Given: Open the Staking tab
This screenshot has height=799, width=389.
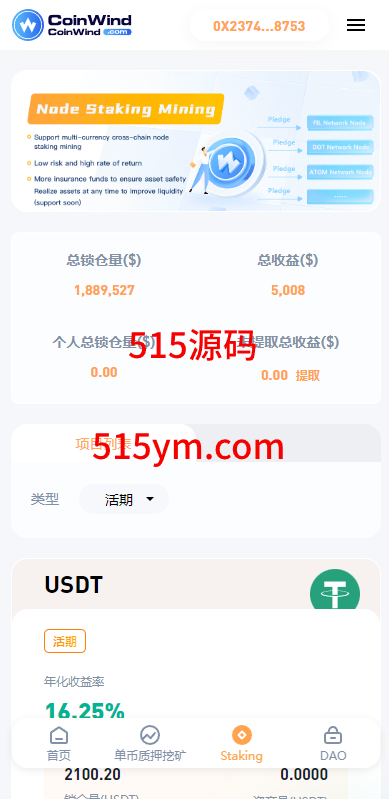Looking at the screenshot, I should click(242, 744).
